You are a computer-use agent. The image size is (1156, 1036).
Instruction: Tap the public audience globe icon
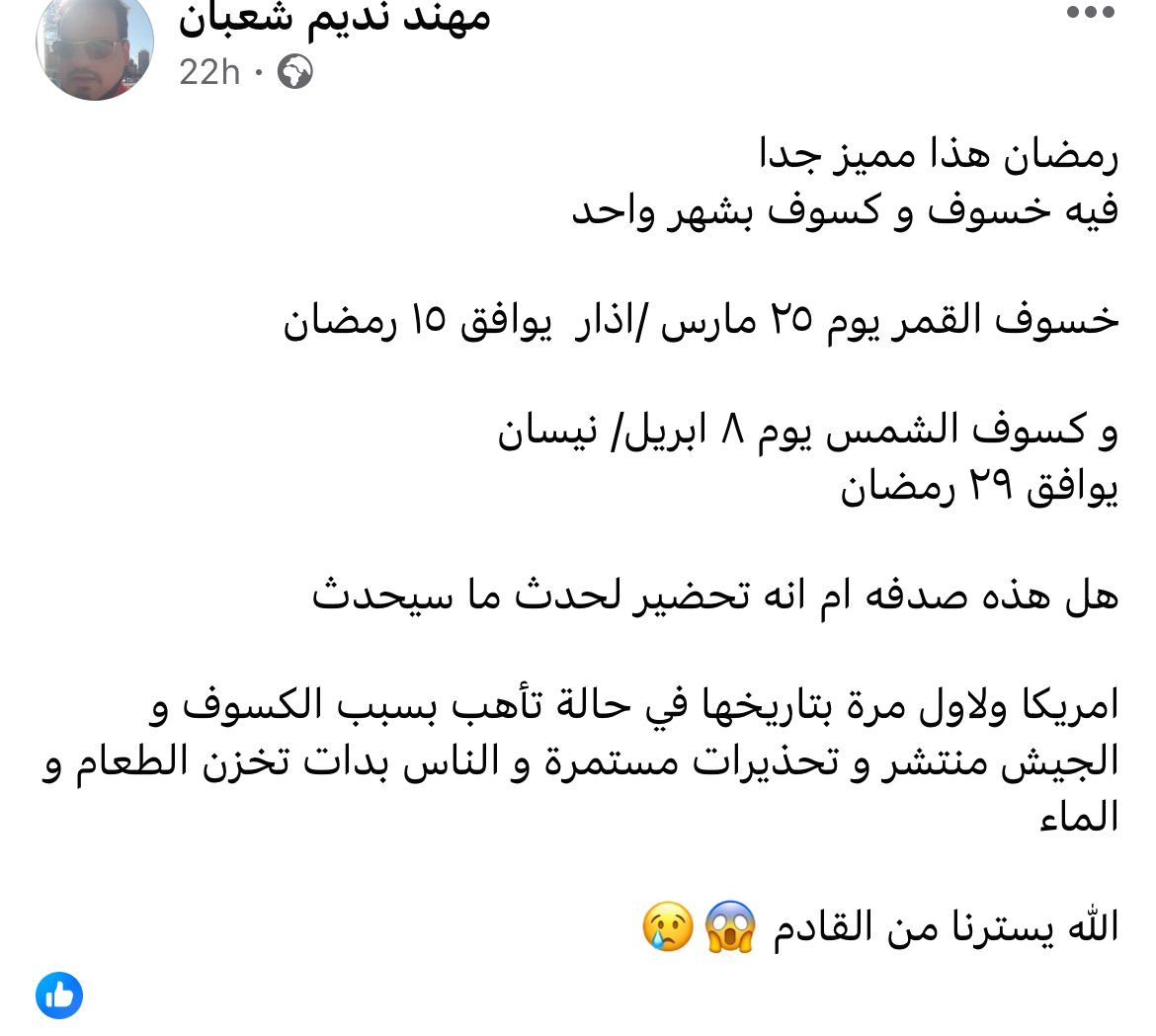tap(294, 72)
